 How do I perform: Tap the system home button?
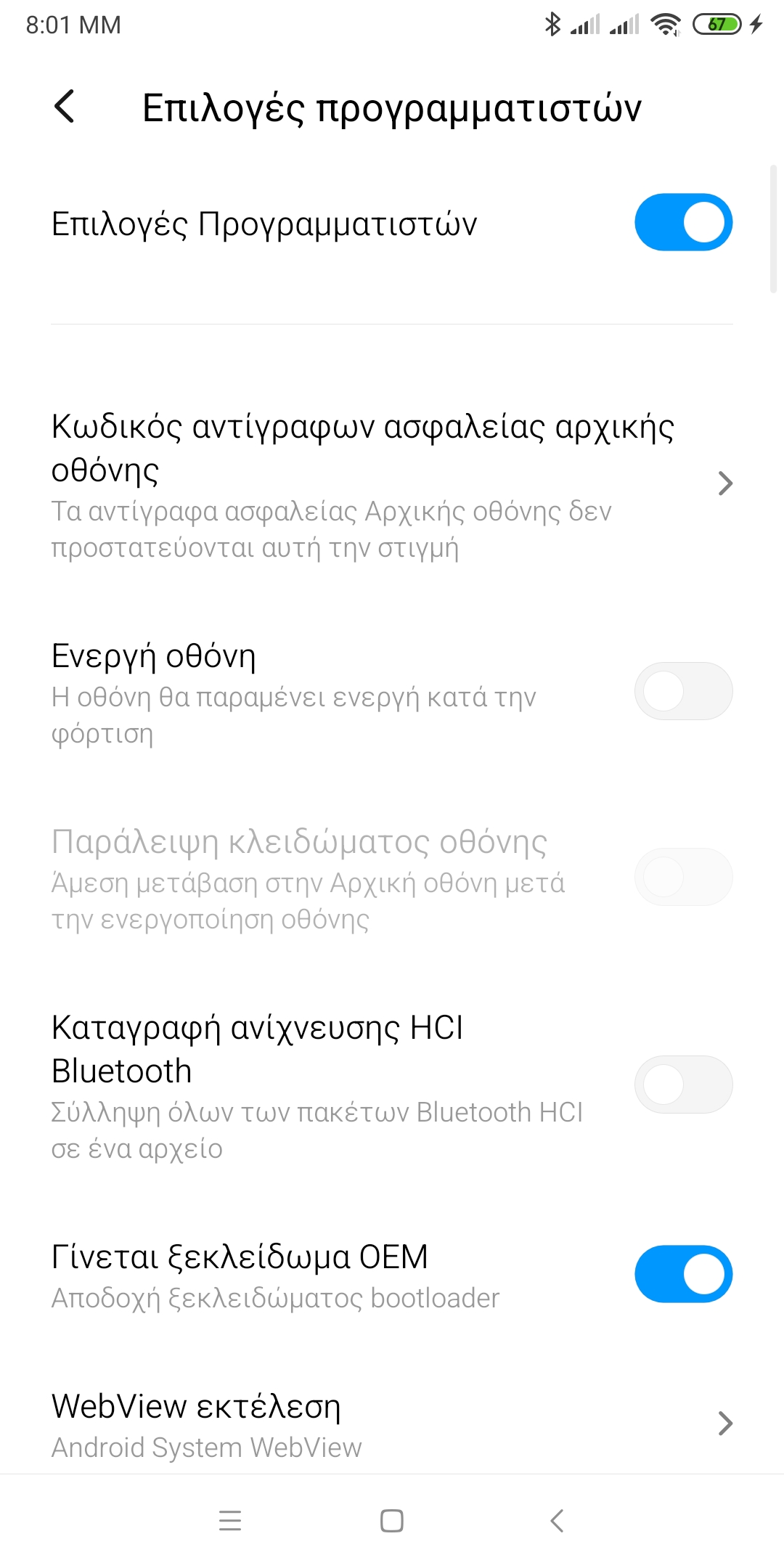392,1521
